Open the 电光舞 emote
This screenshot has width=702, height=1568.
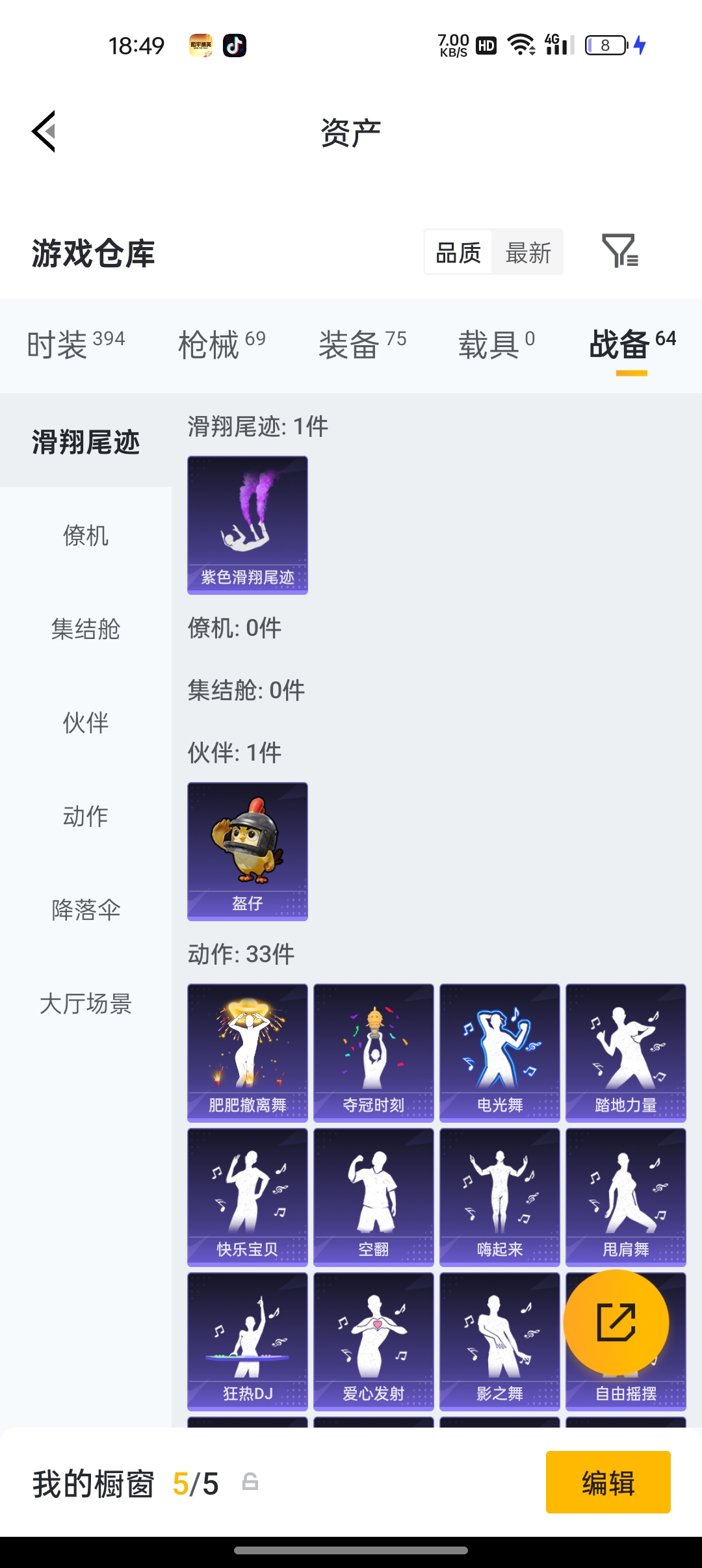(500, 1052)
